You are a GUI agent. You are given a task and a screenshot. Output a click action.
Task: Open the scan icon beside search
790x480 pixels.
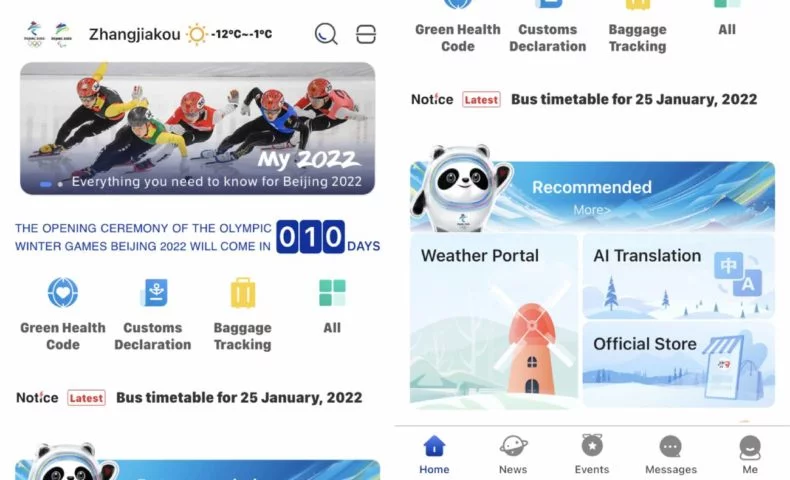(x=366, y=34)
